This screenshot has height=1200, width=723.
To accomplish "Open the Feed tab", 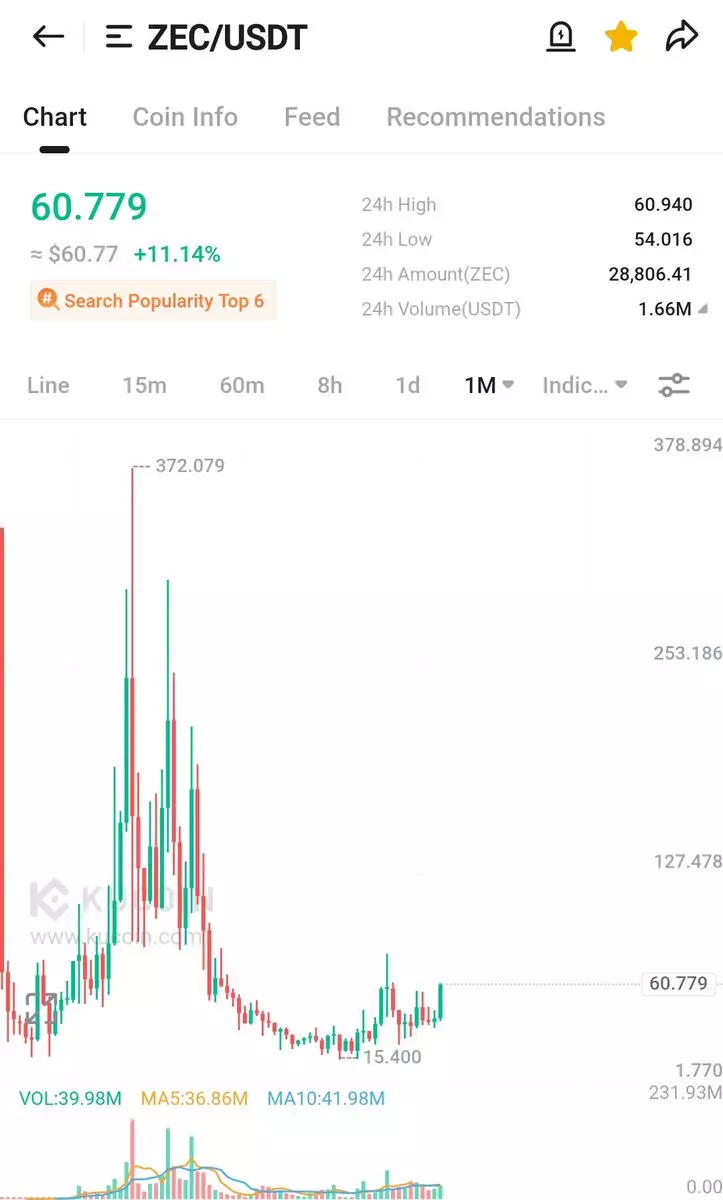I will click(312, 117).
